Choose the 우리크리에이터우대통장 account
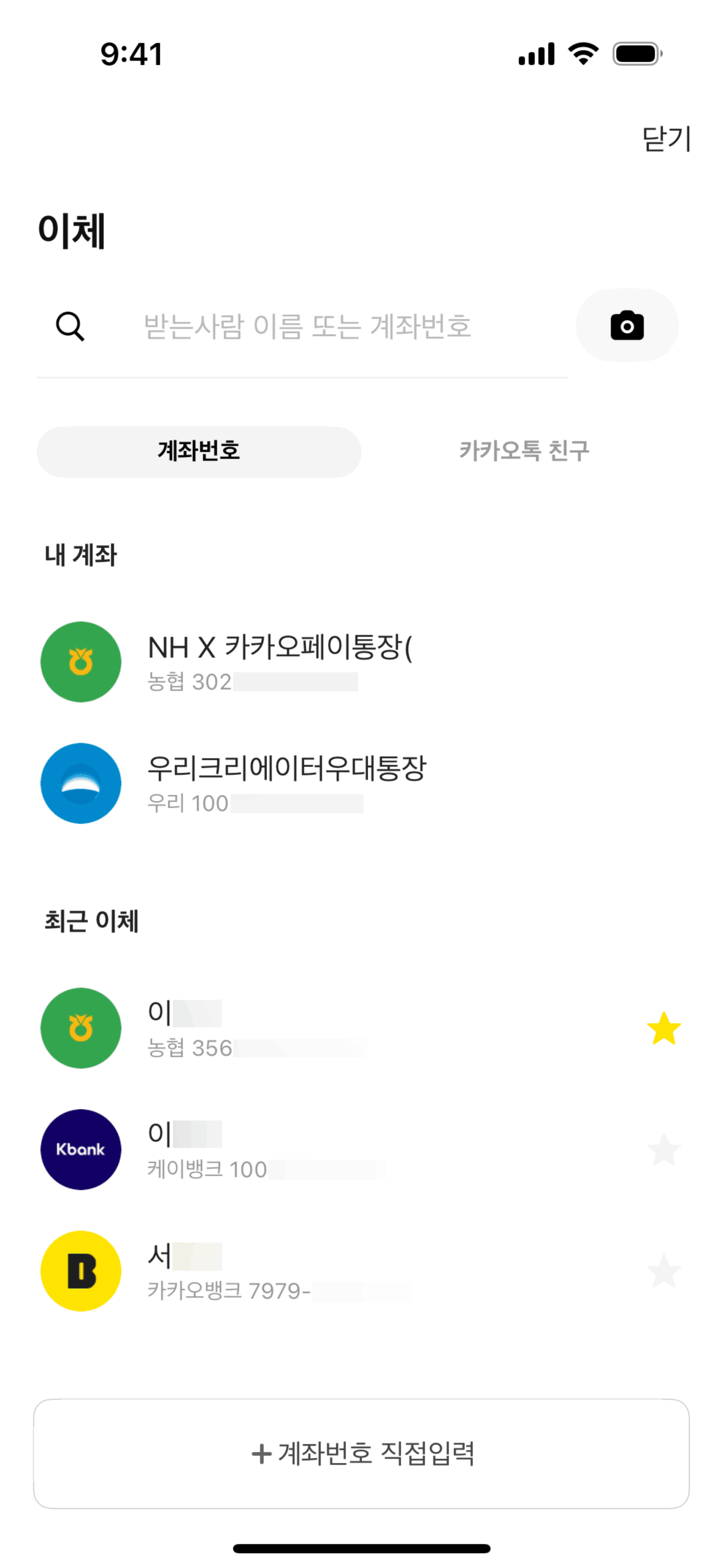Image resolution: width=723 pixels, height=1568 pixels. click(x=286, y=783)
